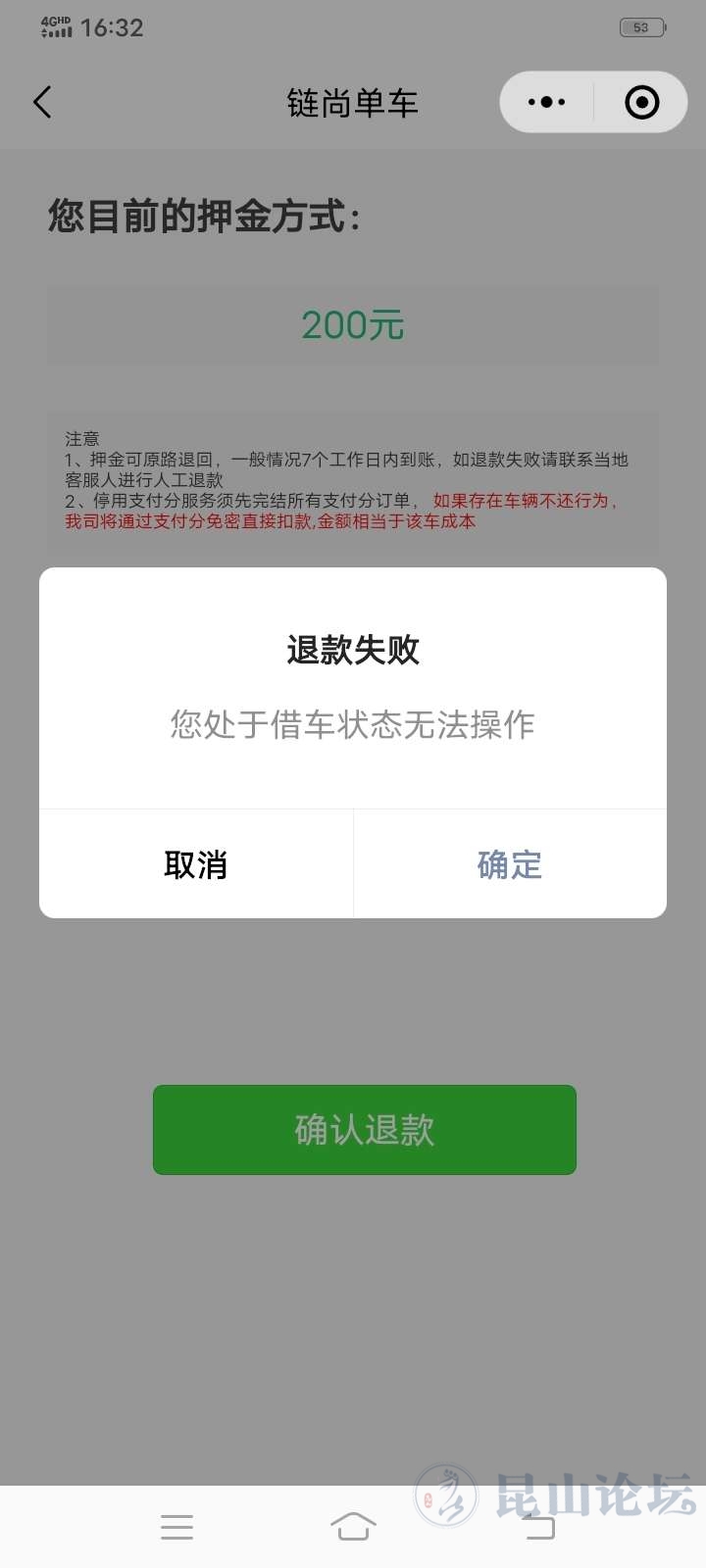Confirm the dialog with 确定
Image resolution: width=706 pixels, height=1568 pixels.
click(x=509, y=864)
